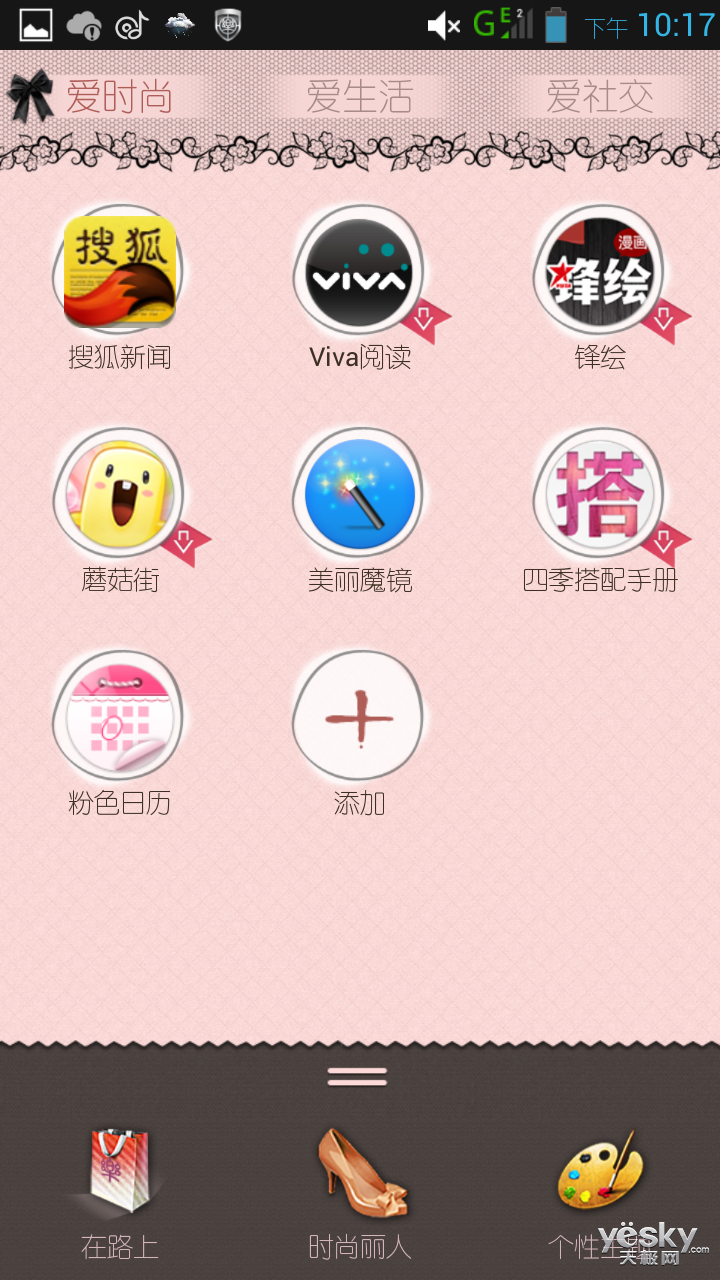The width and height of the screenshot is (720, 1280).
Task: Tap the 添加 add button
Action: [x=358, y=714]
